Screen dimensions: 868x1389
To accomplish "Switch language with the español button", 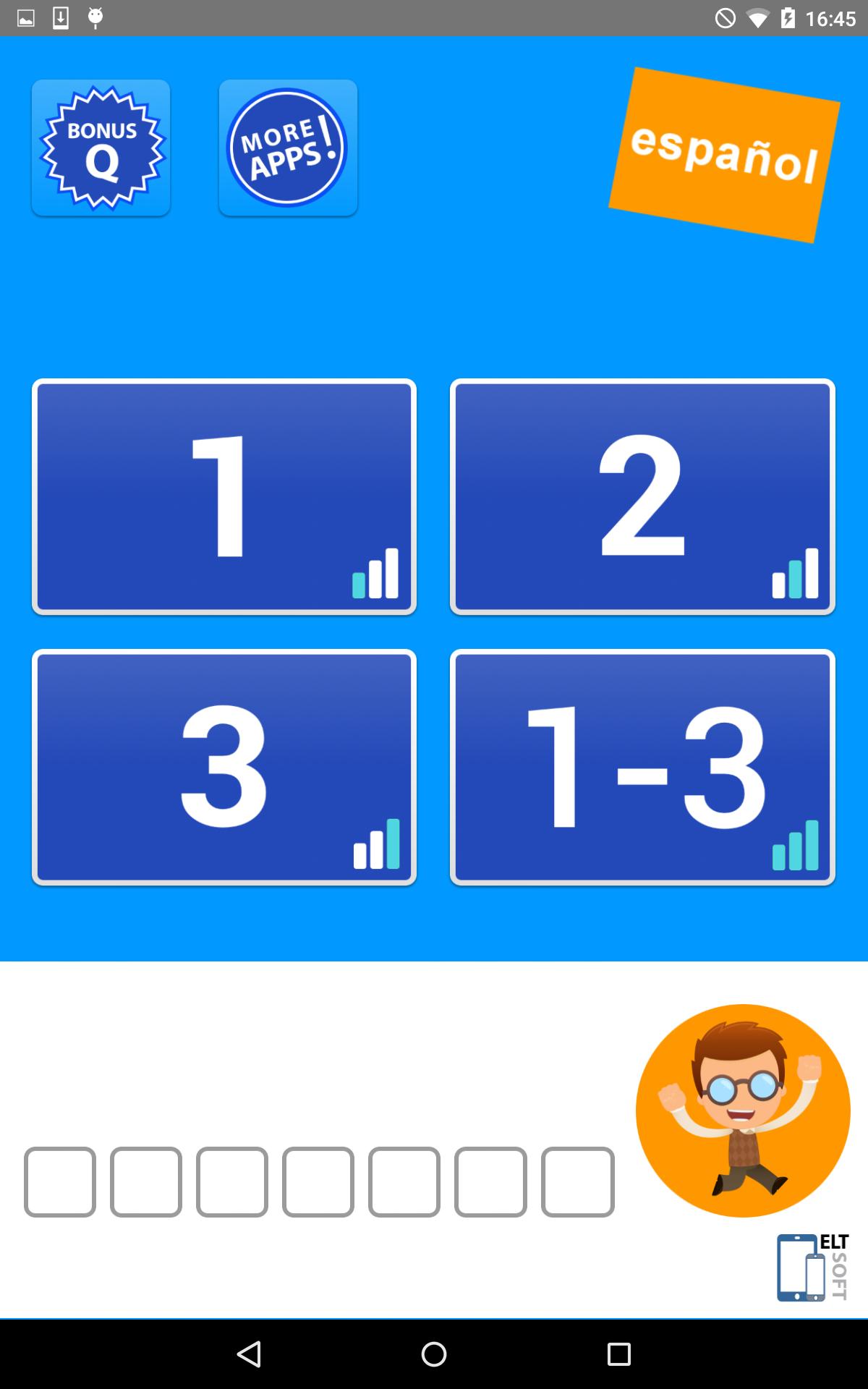I will point(724,155).
